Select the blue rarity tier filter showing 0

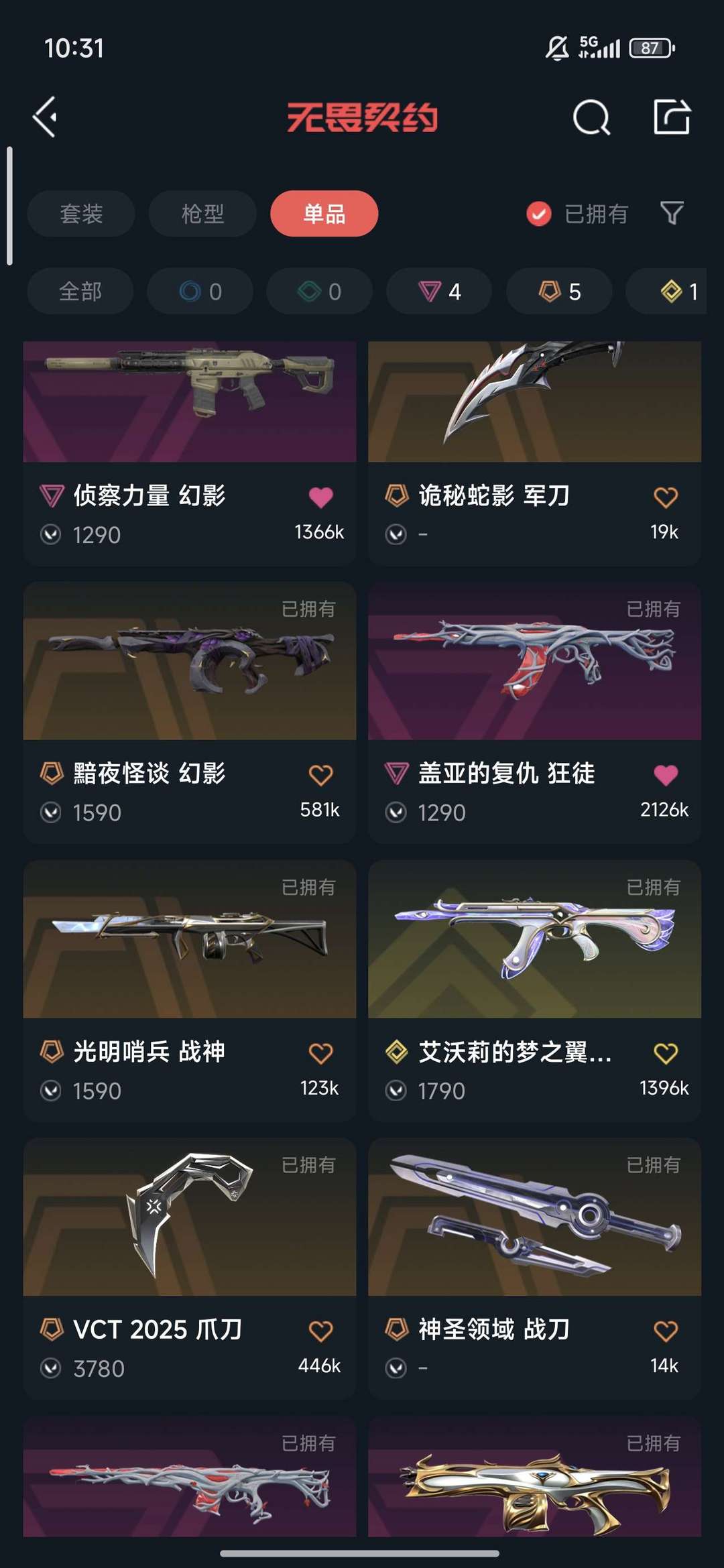point(199,290)
